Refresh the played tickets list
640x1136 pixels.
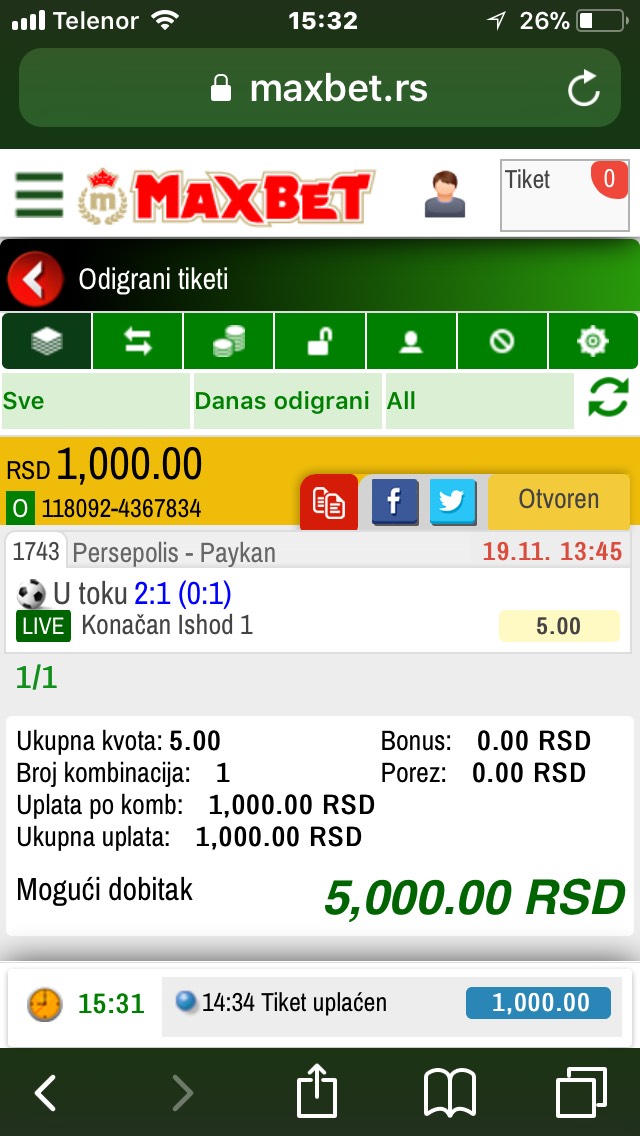point(608,397)
